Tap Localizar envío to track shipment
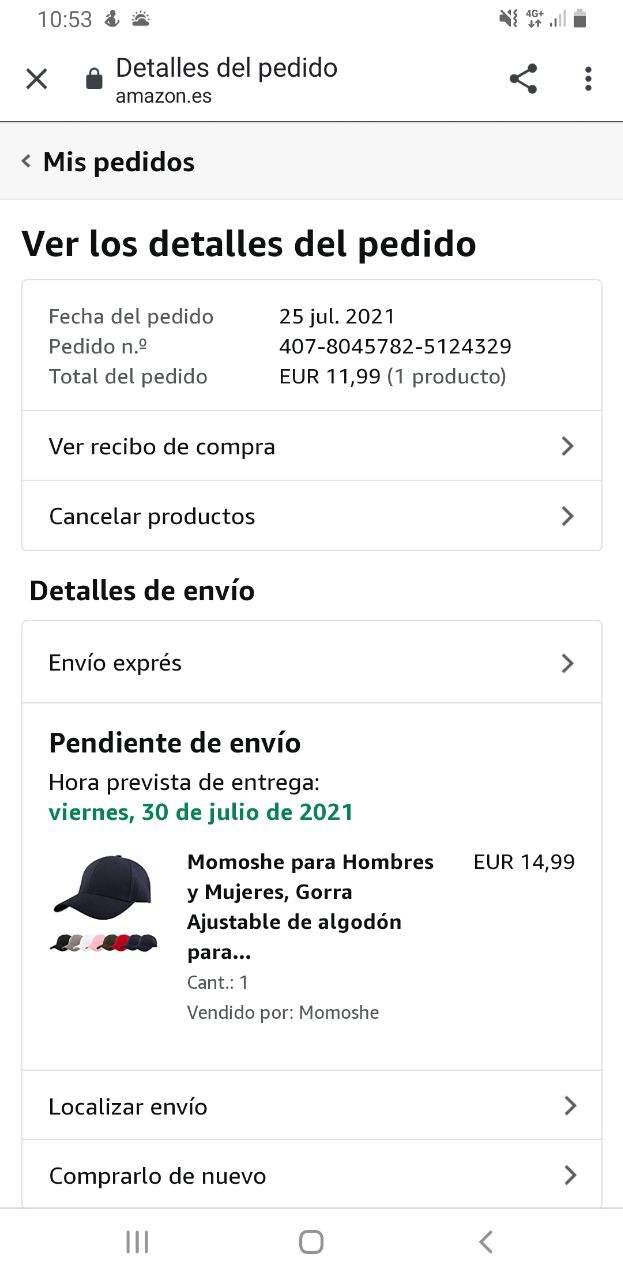The width and height of the screenshot is (623, 1280). click(311, 1106)
